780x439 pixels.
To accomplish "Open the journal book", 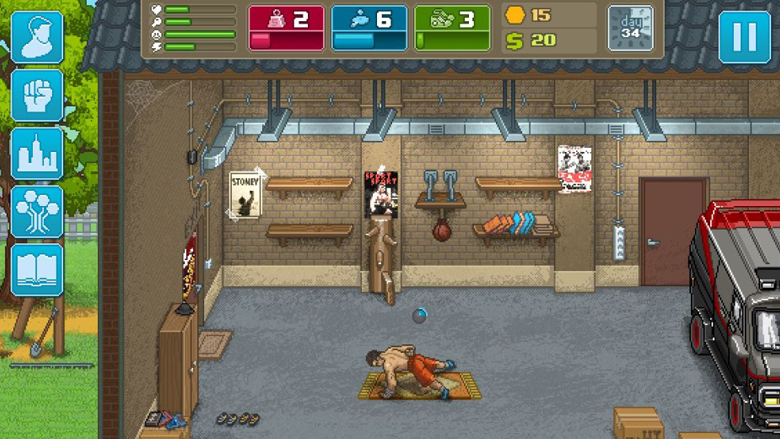I will click(x=37, y=269).
